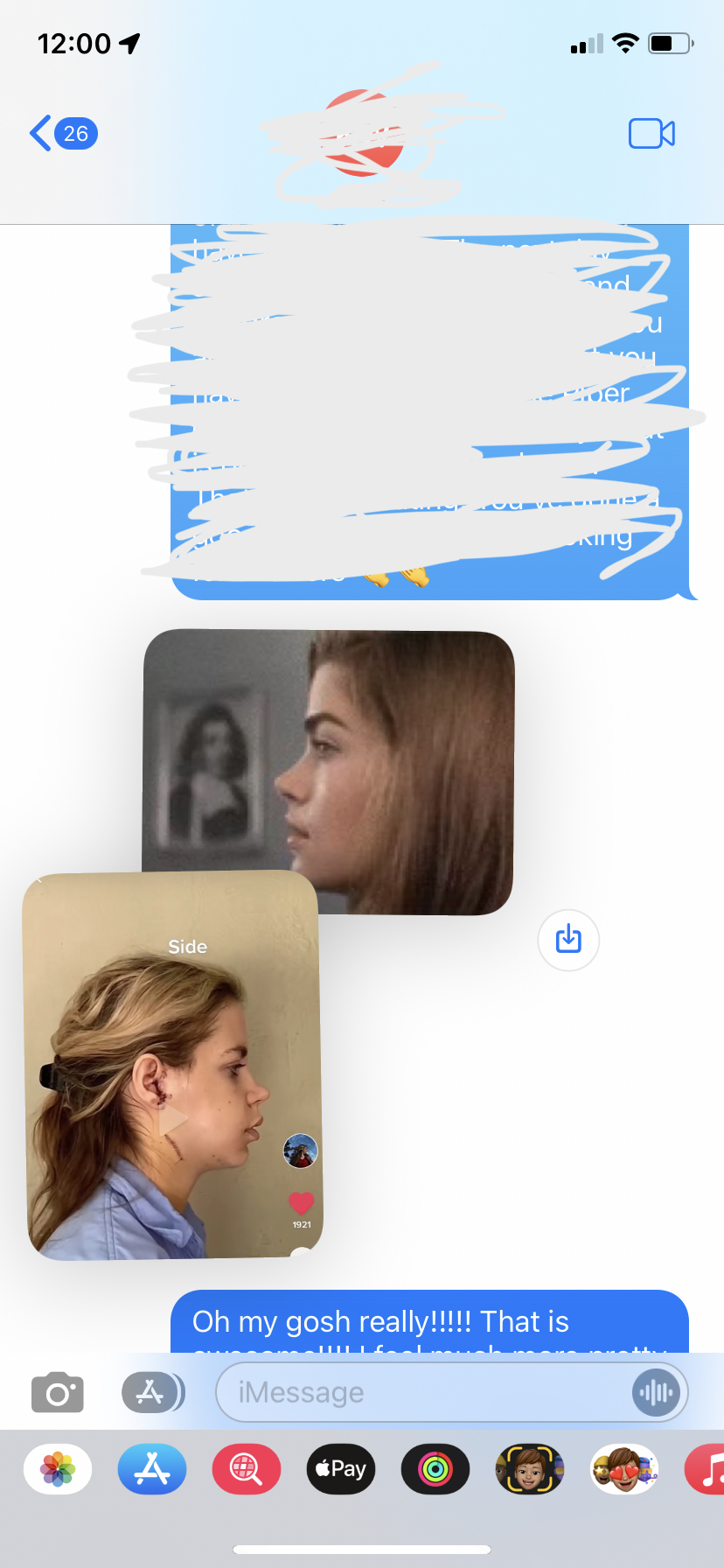The image size is (724, 1568).
Task: Focus the iMessage text field
Action: pos(420,1392)
